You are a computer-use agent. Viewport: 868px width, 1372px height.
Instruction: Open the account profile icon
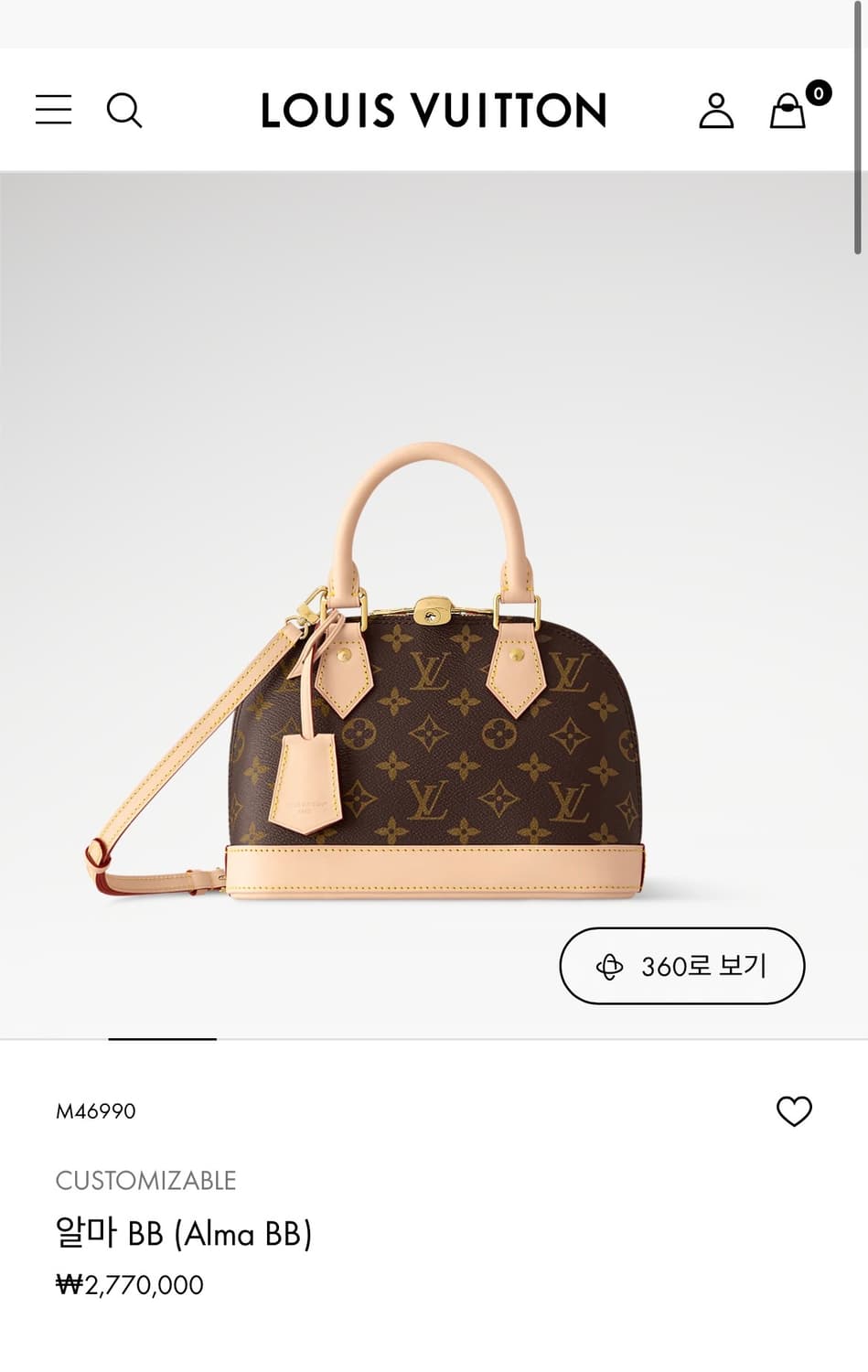pos(717,112)
